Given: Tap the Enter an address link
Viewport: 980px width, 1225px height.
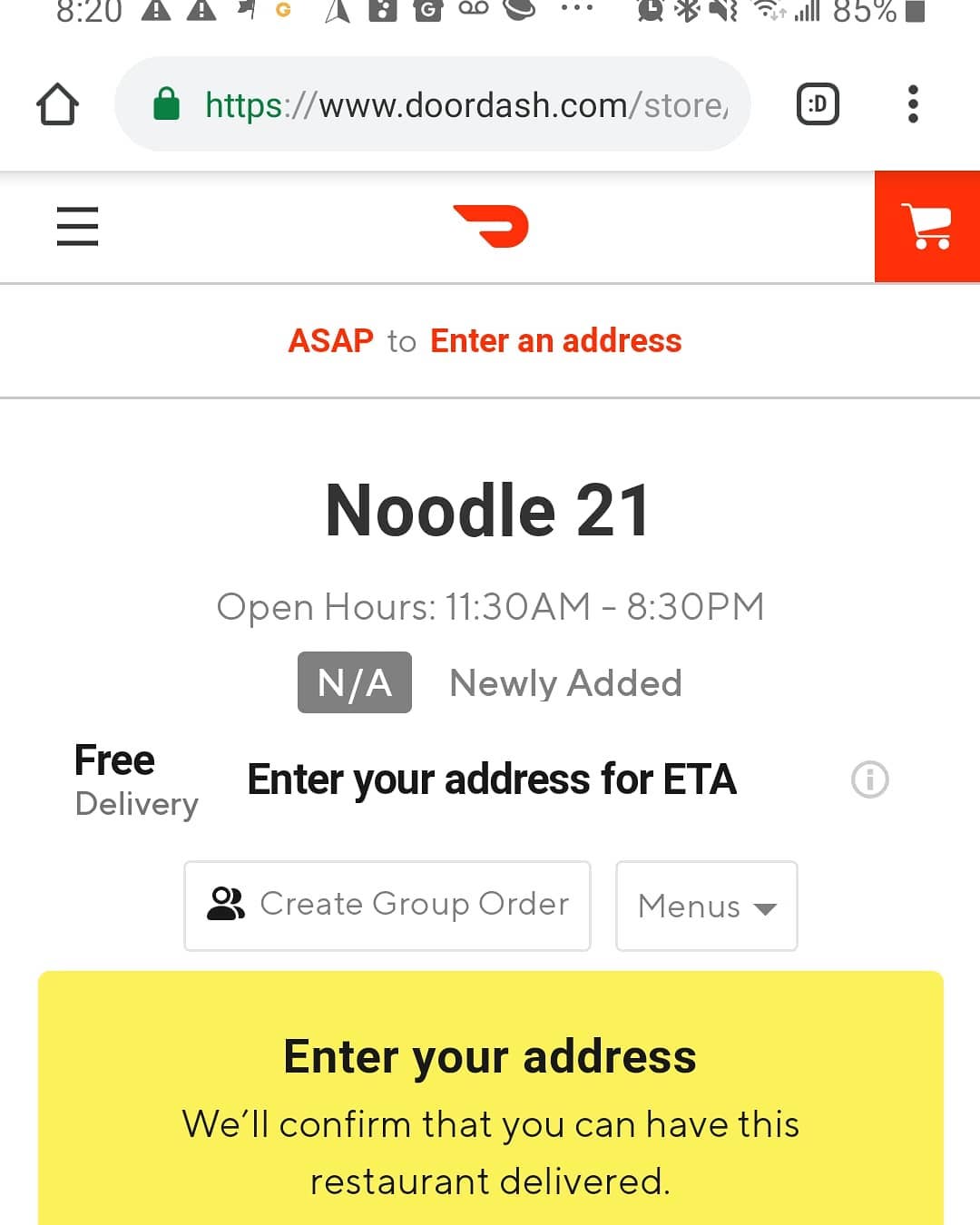Looking at the screenshot, I should point(555,341).
